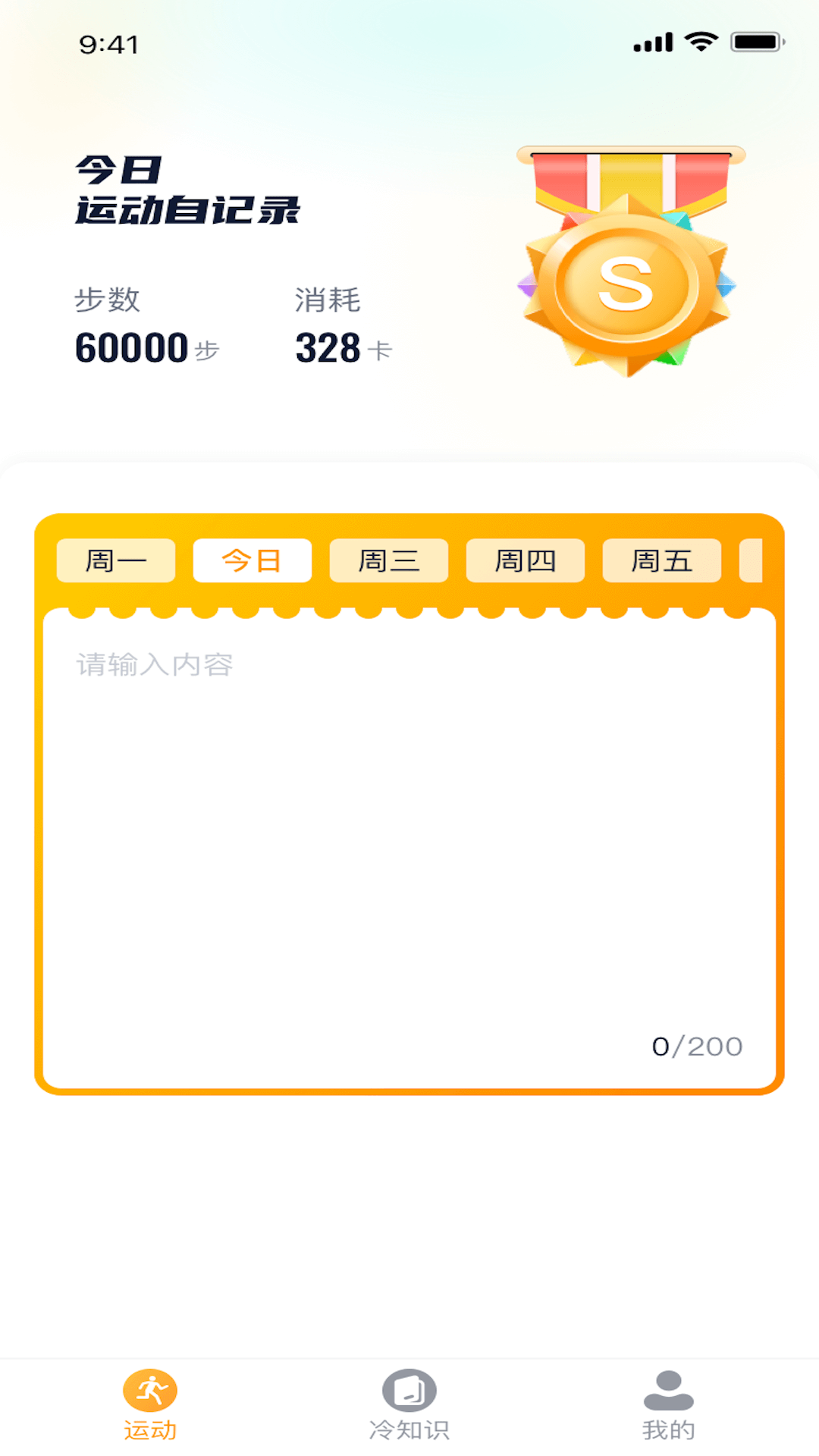Image resolution: width=819 pixels, height=1456 pixels.
Task: Tap the 328 卡 calorie reading
Action: coord(342,347)
